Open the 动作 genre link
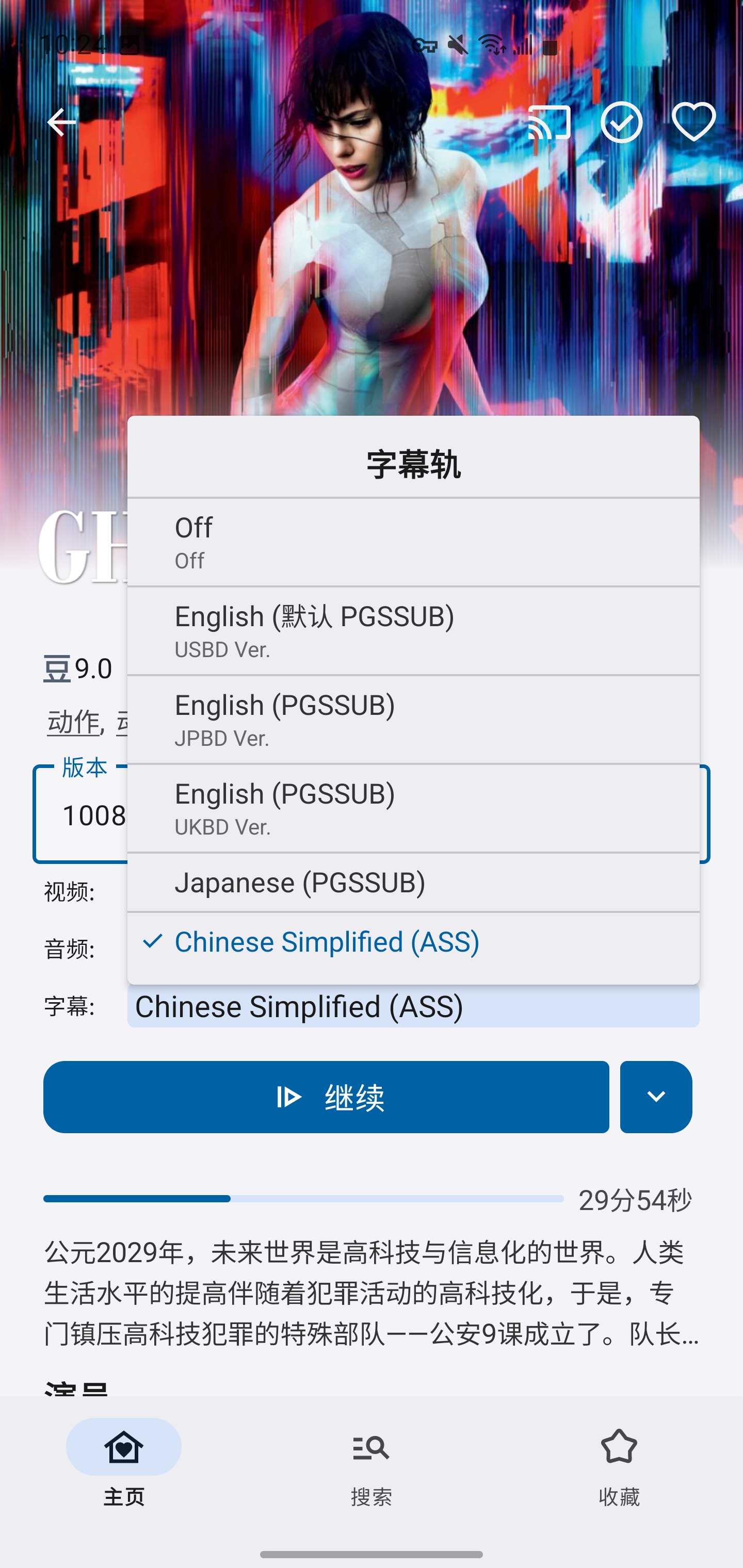The width and height of the screenshot is (743, 1568). pyautogui.click(x=73, y=722)
